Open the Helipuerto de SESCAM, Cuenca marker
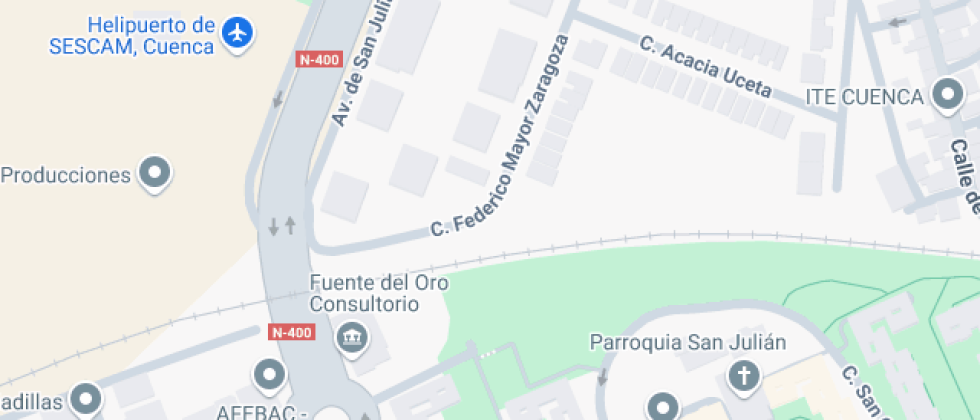The width and height of the screenshot is (980, 420). point(237,32)
